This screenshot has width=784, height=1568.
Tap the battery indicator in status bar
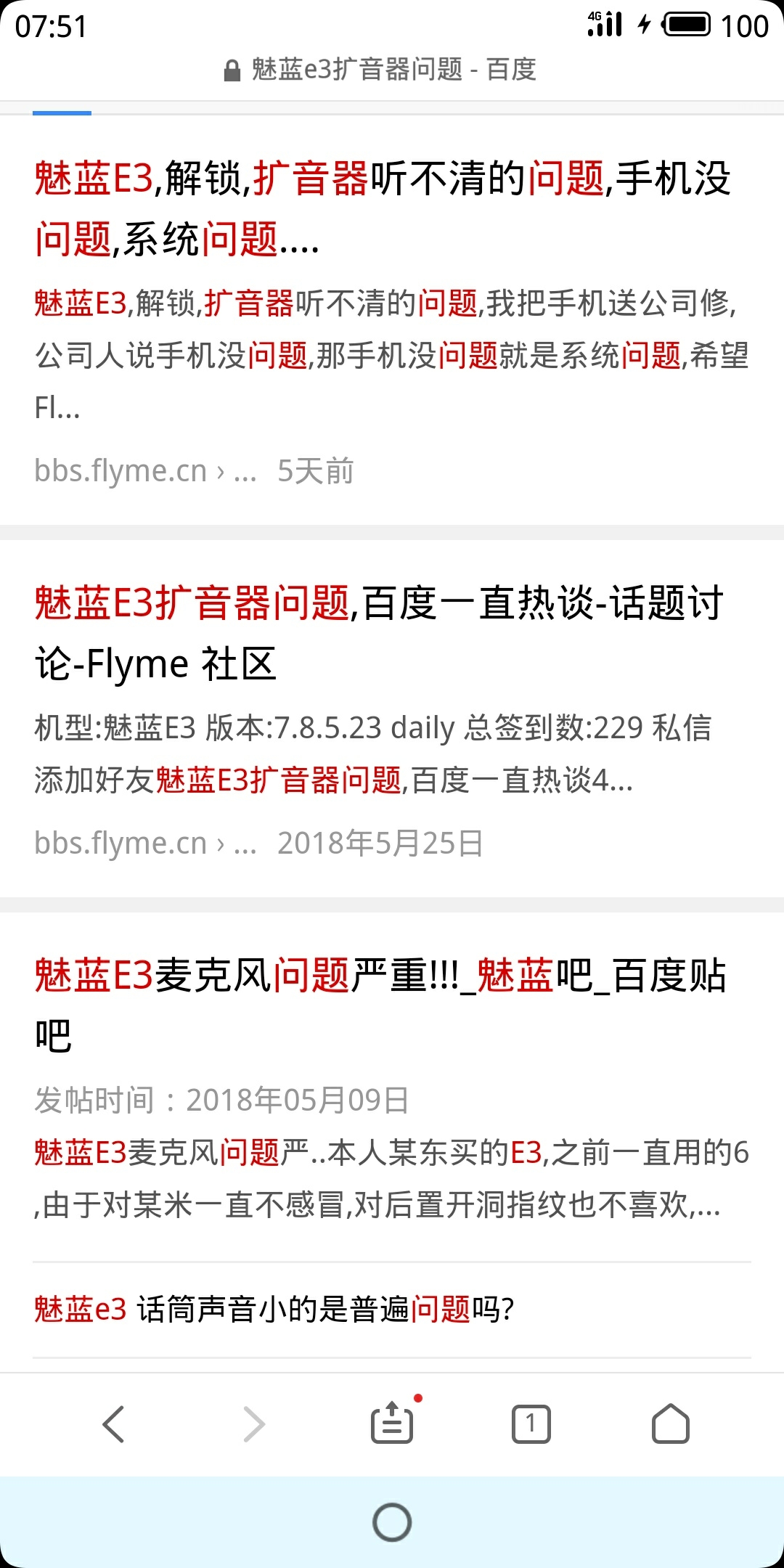click(x=685, y=24)
